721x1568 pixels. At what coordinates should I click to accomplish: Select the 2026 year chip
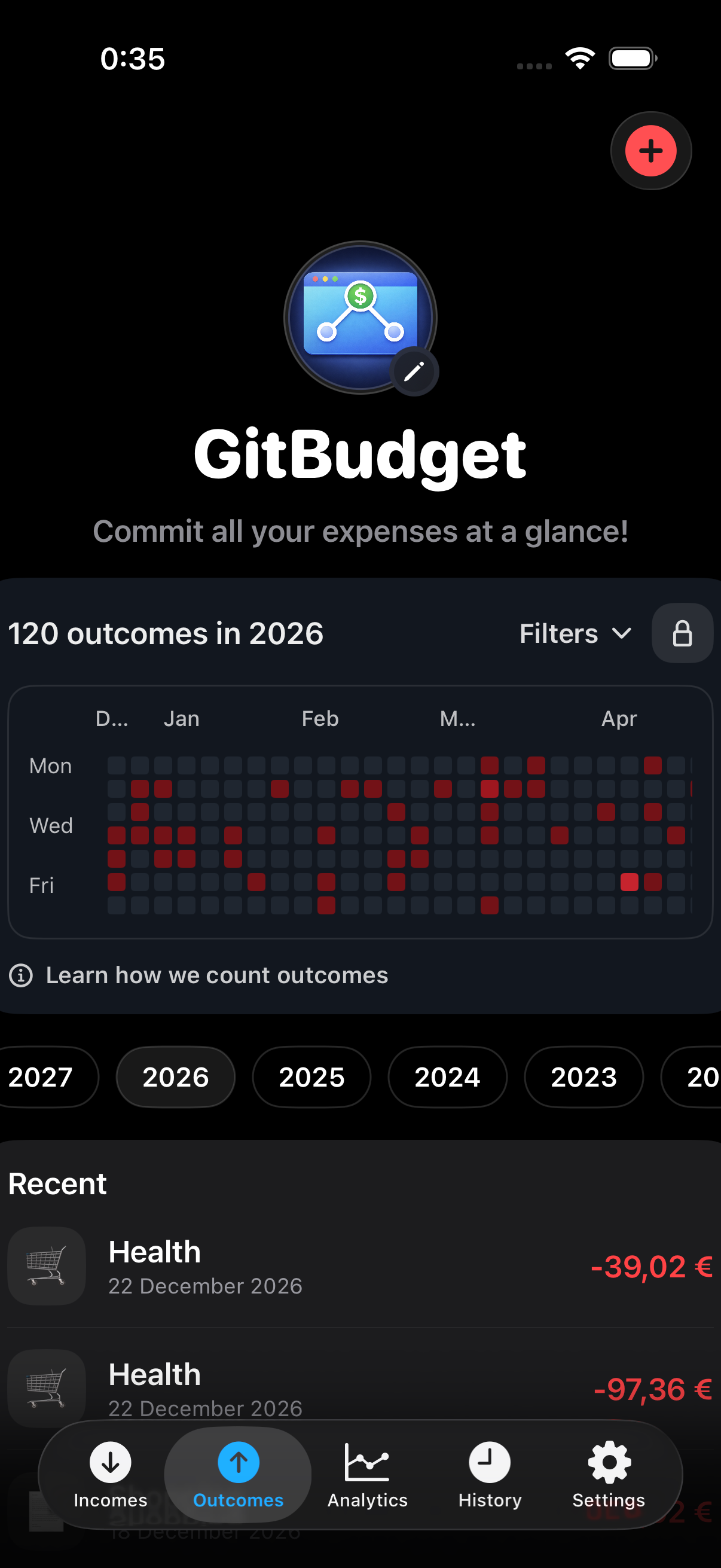click(x=176, y=1077)
